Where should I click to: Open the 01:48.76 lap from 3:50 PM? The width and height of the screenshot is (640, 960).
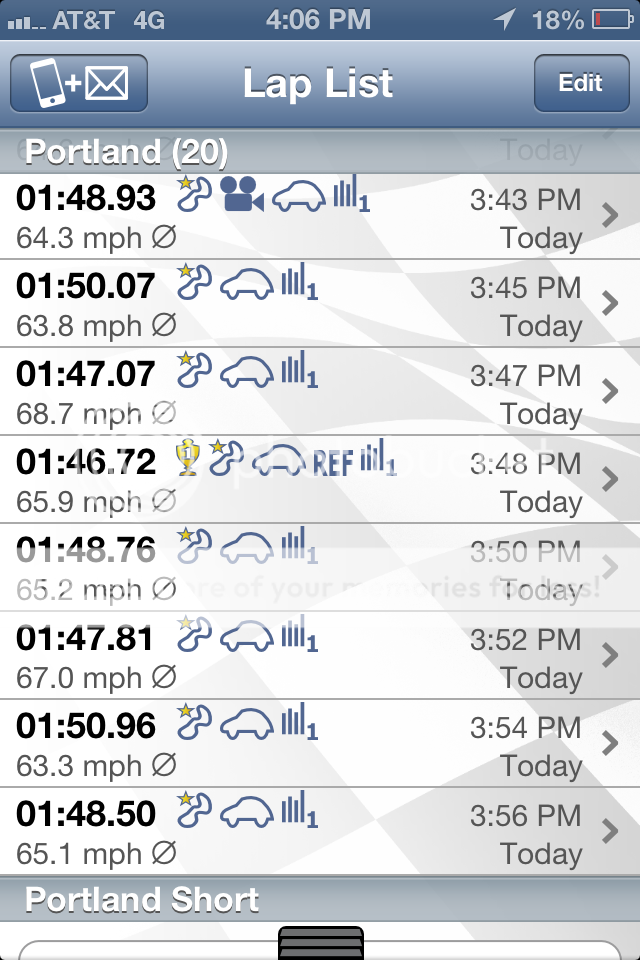click(x=320, y=568)
